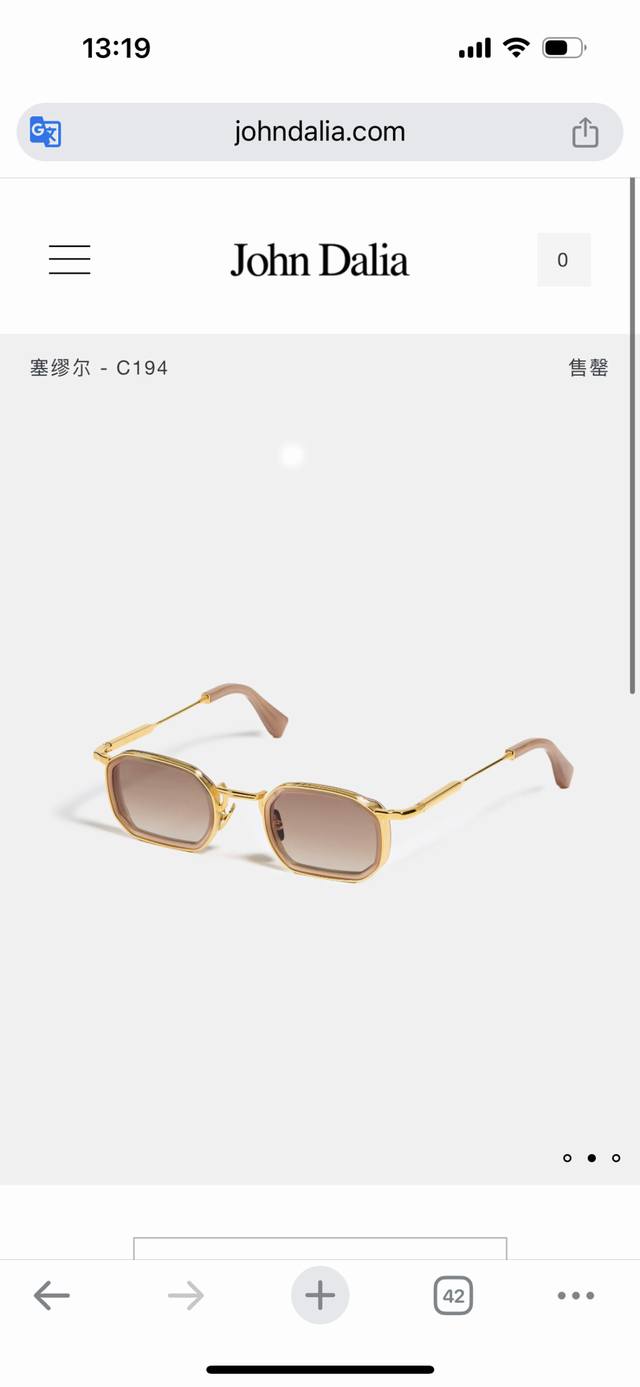
Task: Jump to the third product image dot
Action: pos(616,1158)
